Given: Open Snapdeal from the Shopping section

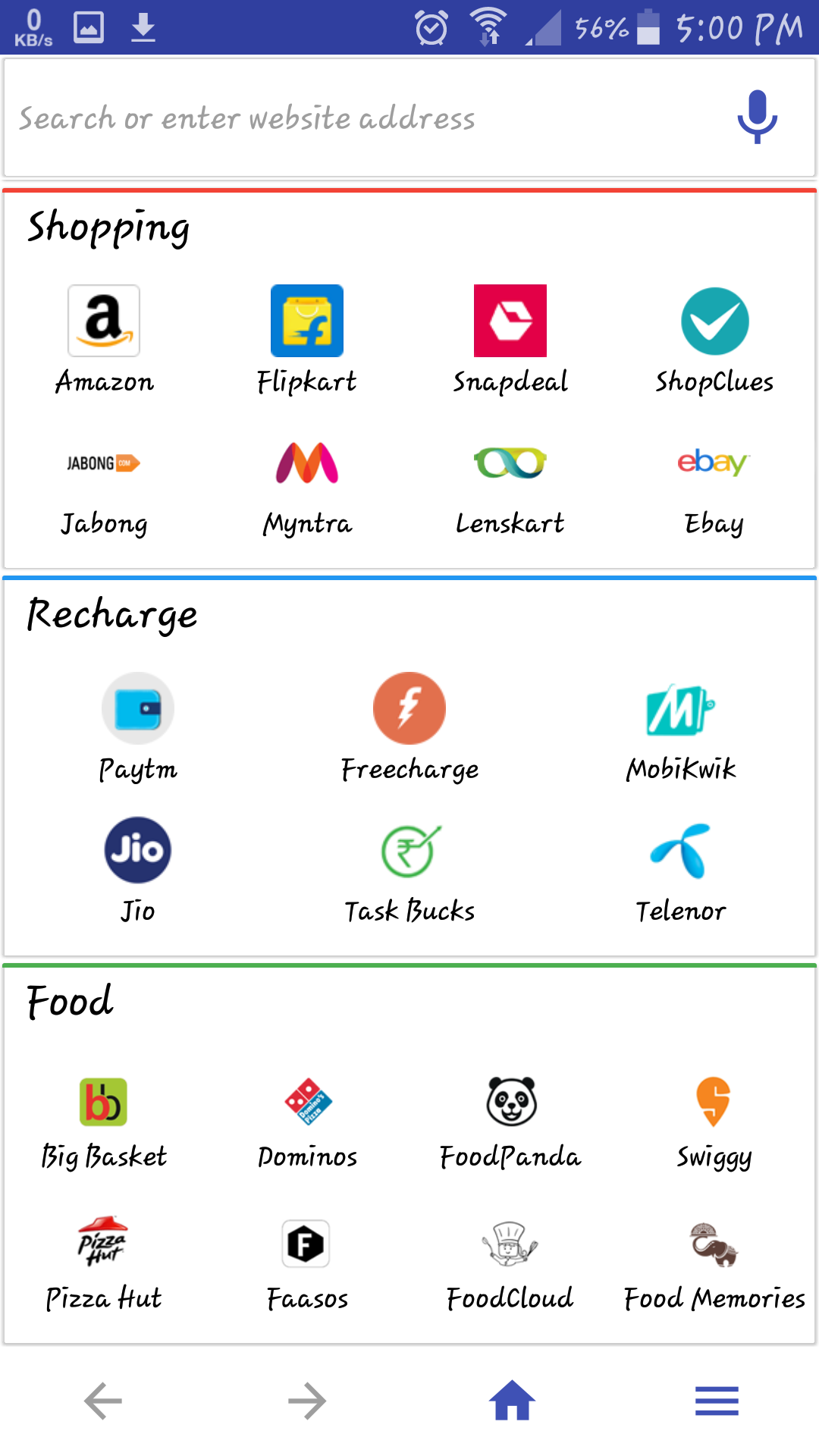Looking at the screenshot, I should click(510, 320).
